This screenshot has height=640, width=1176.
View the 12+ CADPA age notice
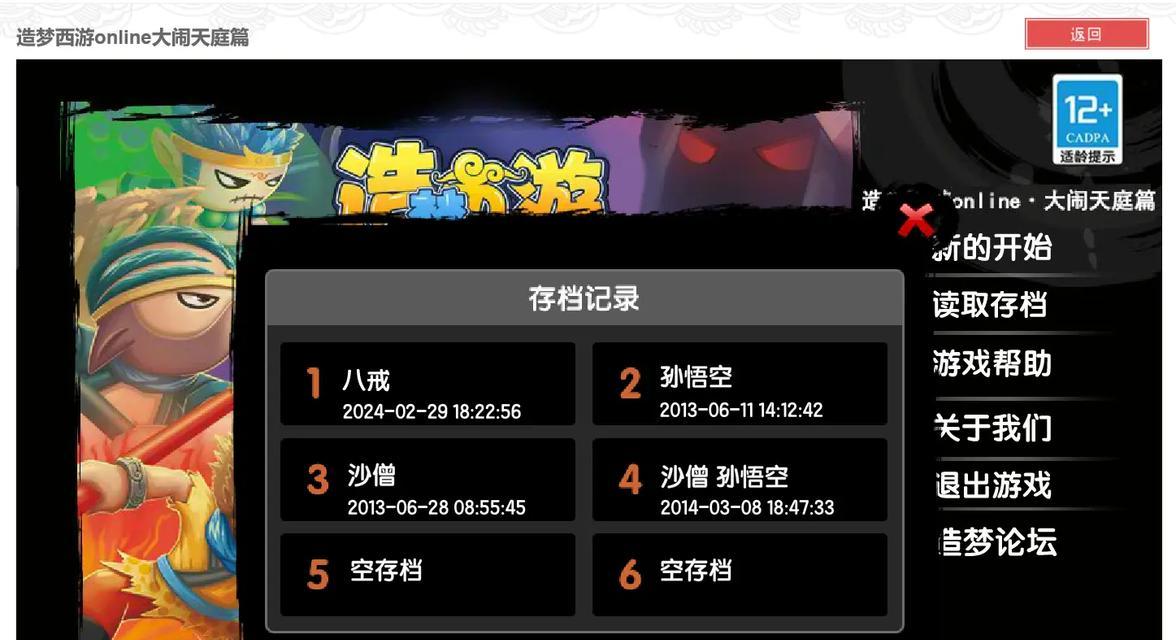coord(1087,120)
